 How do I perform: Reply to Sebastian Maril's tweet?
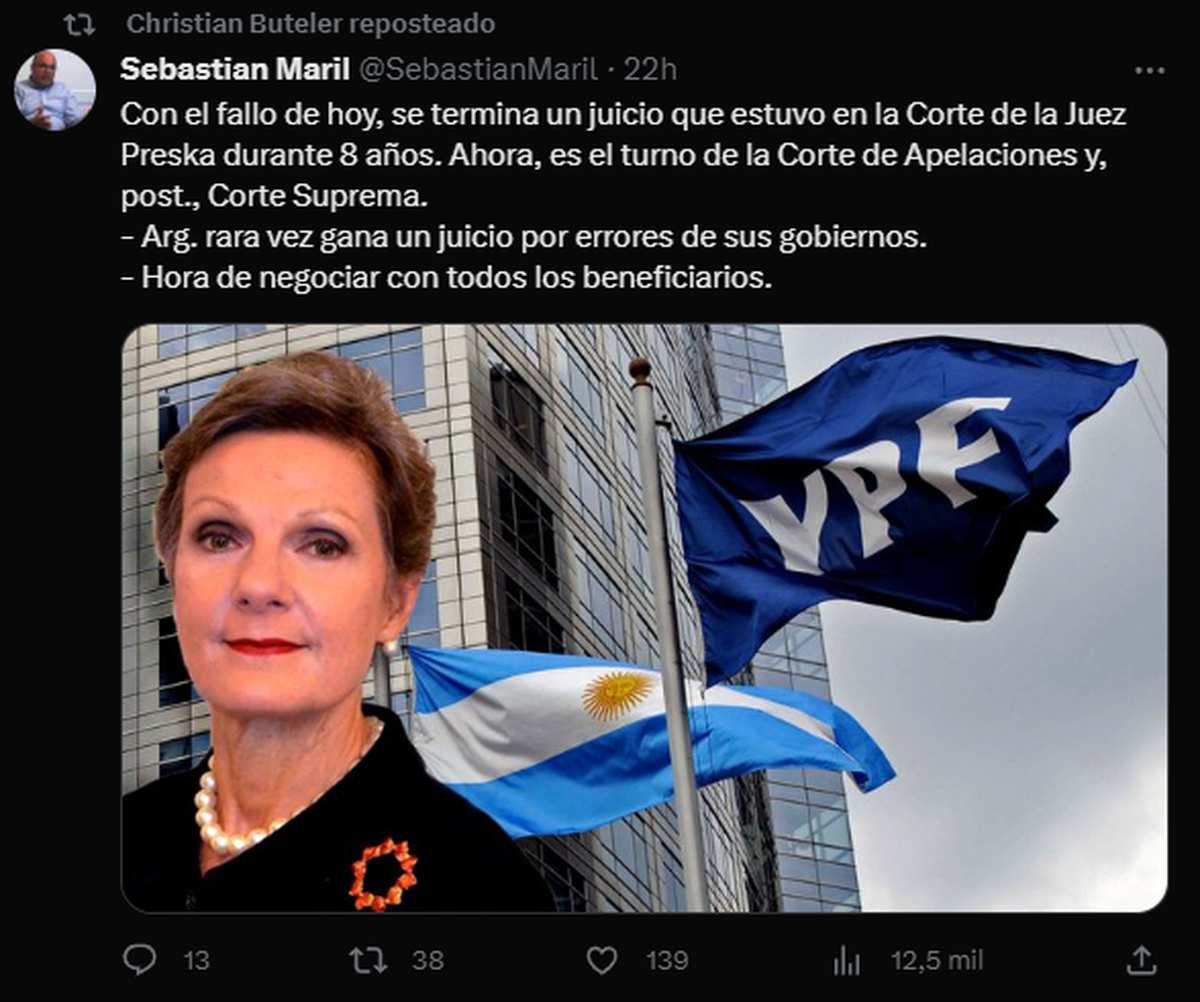[x=140, y=961]
